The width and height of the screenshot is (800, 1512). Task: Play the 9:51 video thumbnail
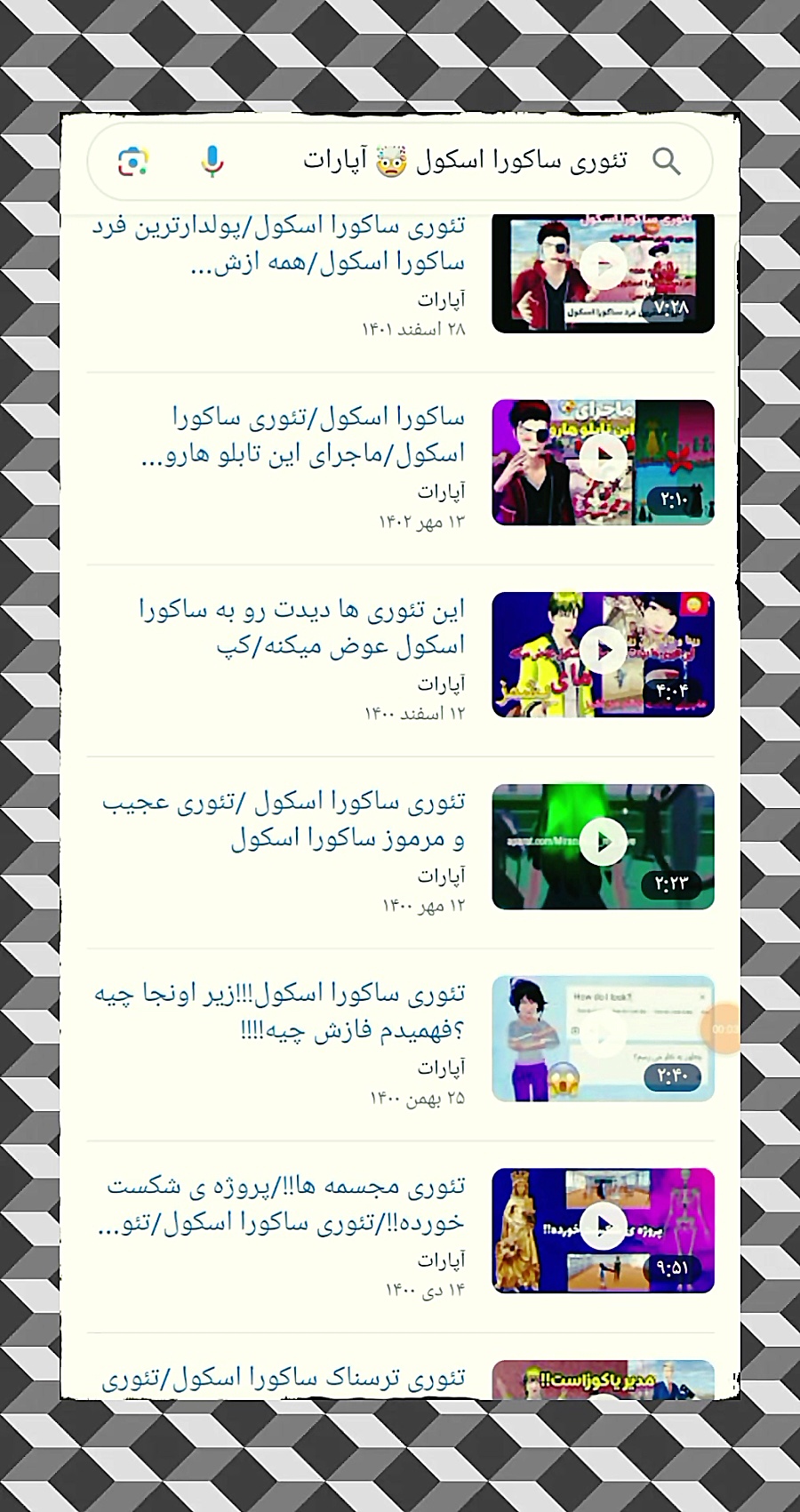[x=603, y=1228]
